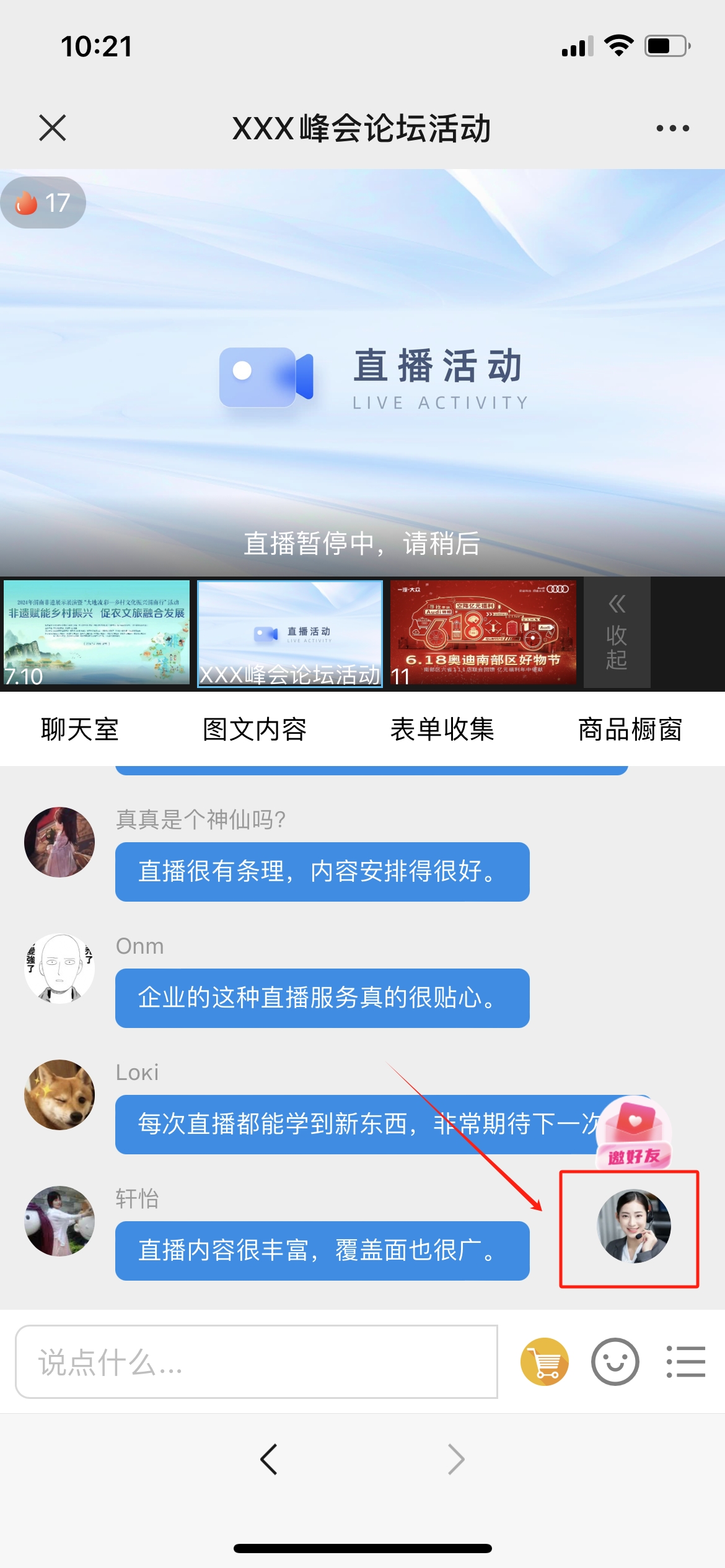This screenshot has width=725, height=1568.
Task: Open the list menu icon
Action: click(685, 1362)
